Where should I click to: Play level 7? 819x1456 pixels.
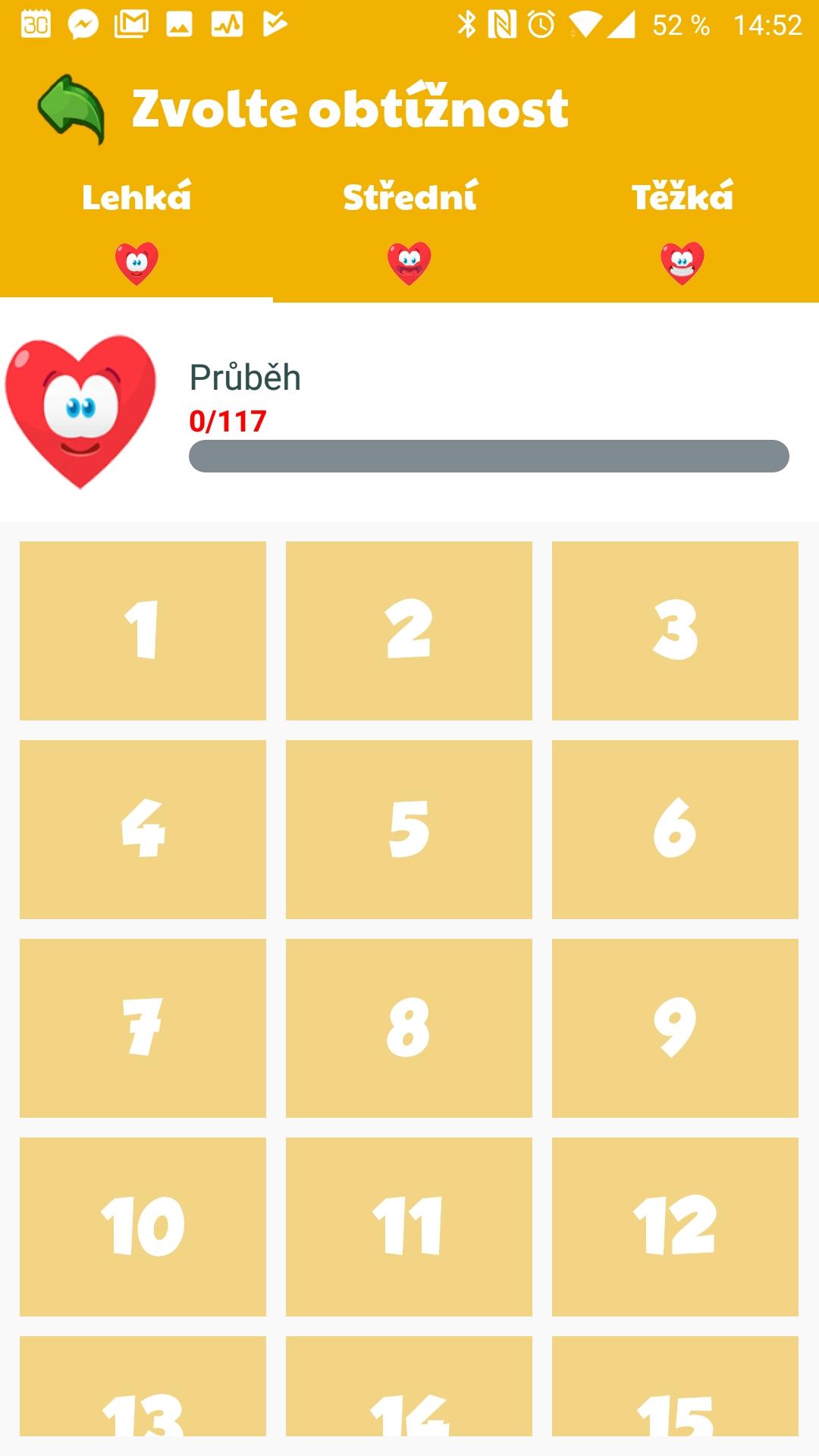point(143,1028)
